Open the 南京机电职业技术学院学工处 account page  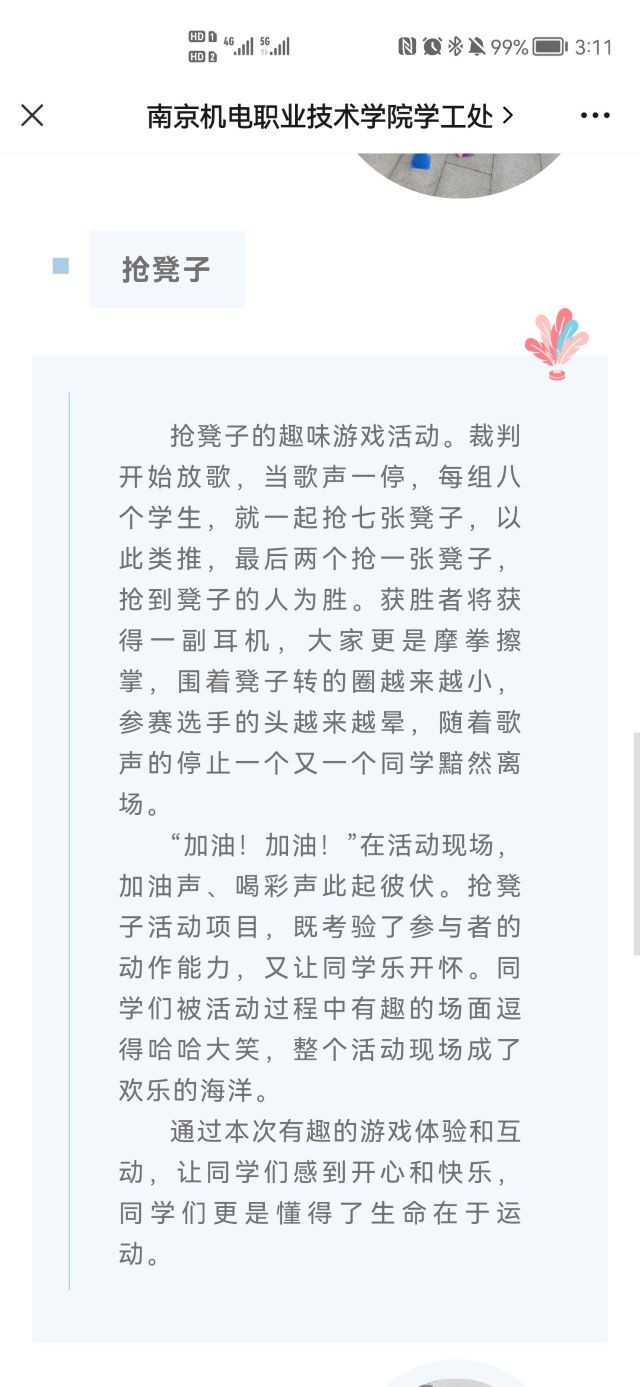point(329,116)
